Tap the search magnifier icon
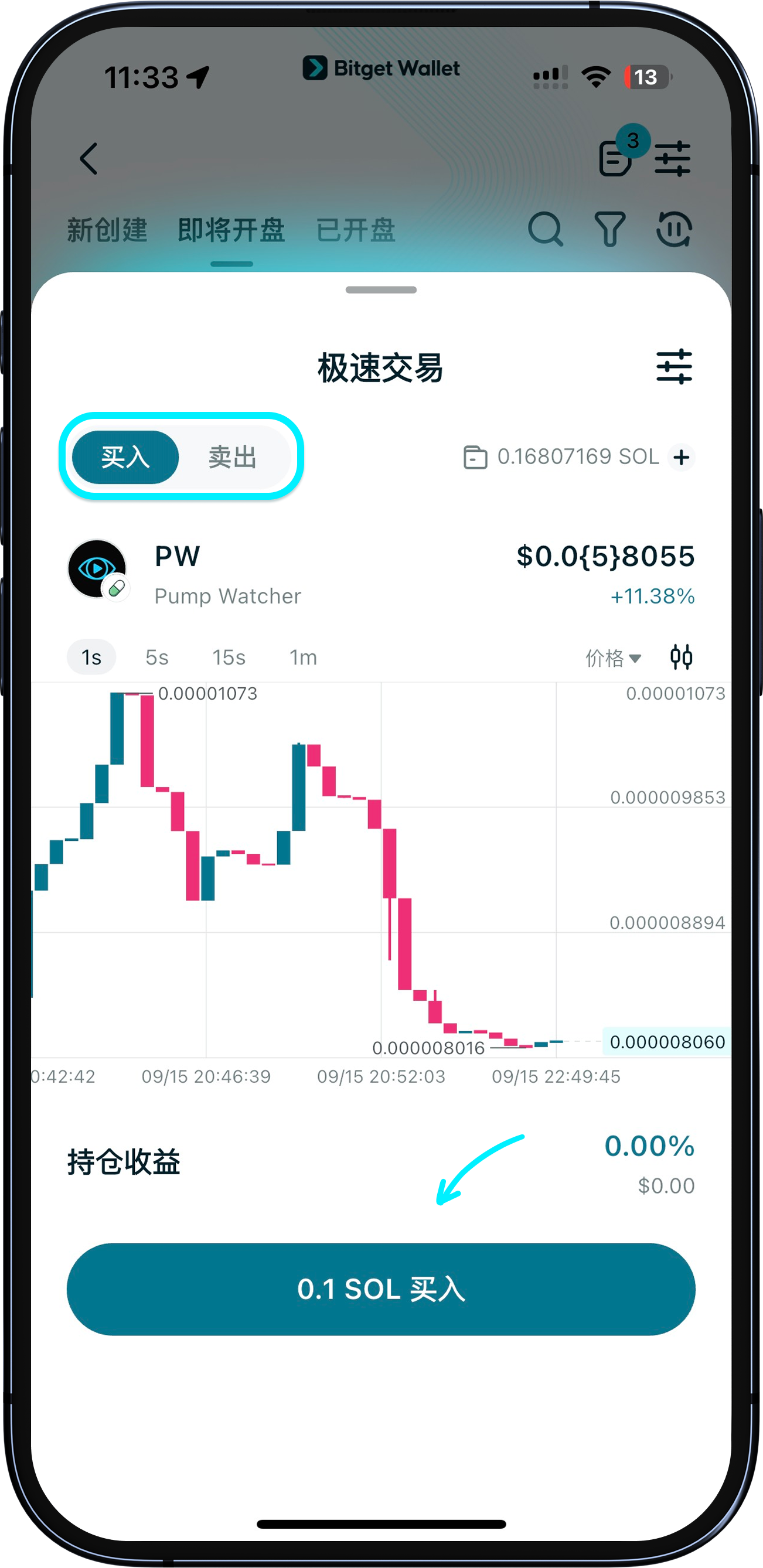 [547, 230]
